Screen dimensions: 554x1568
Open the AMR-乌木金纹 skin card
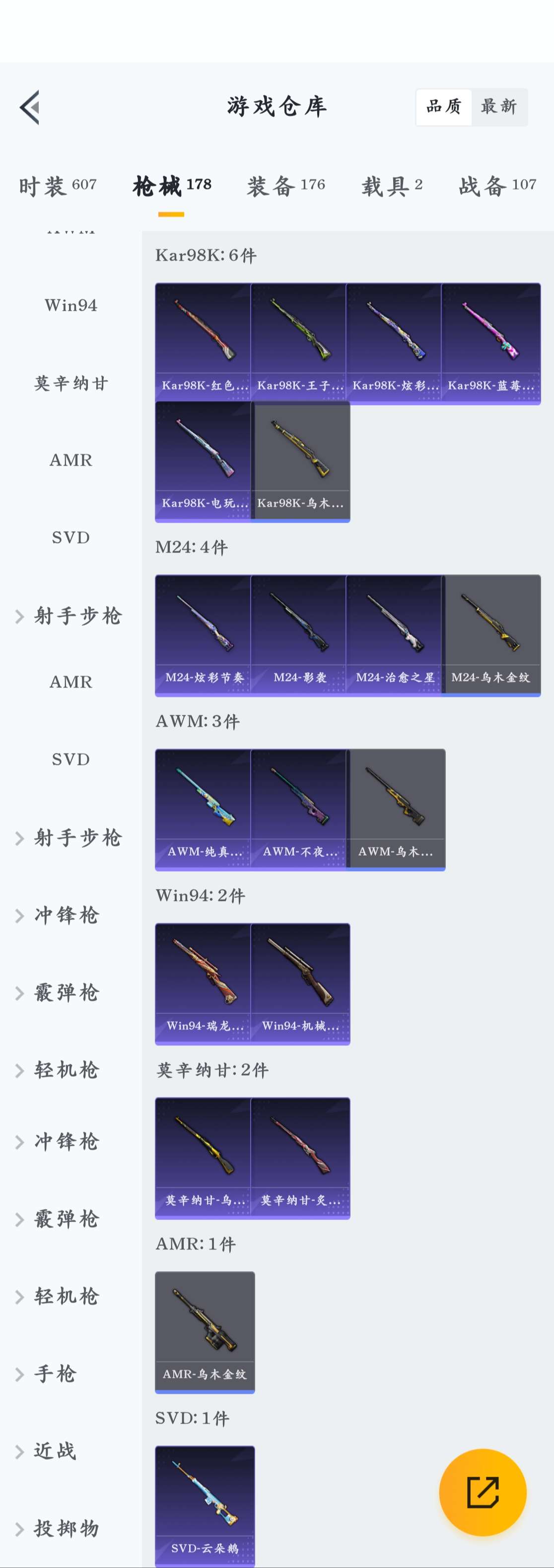(x=205, y=1331)
